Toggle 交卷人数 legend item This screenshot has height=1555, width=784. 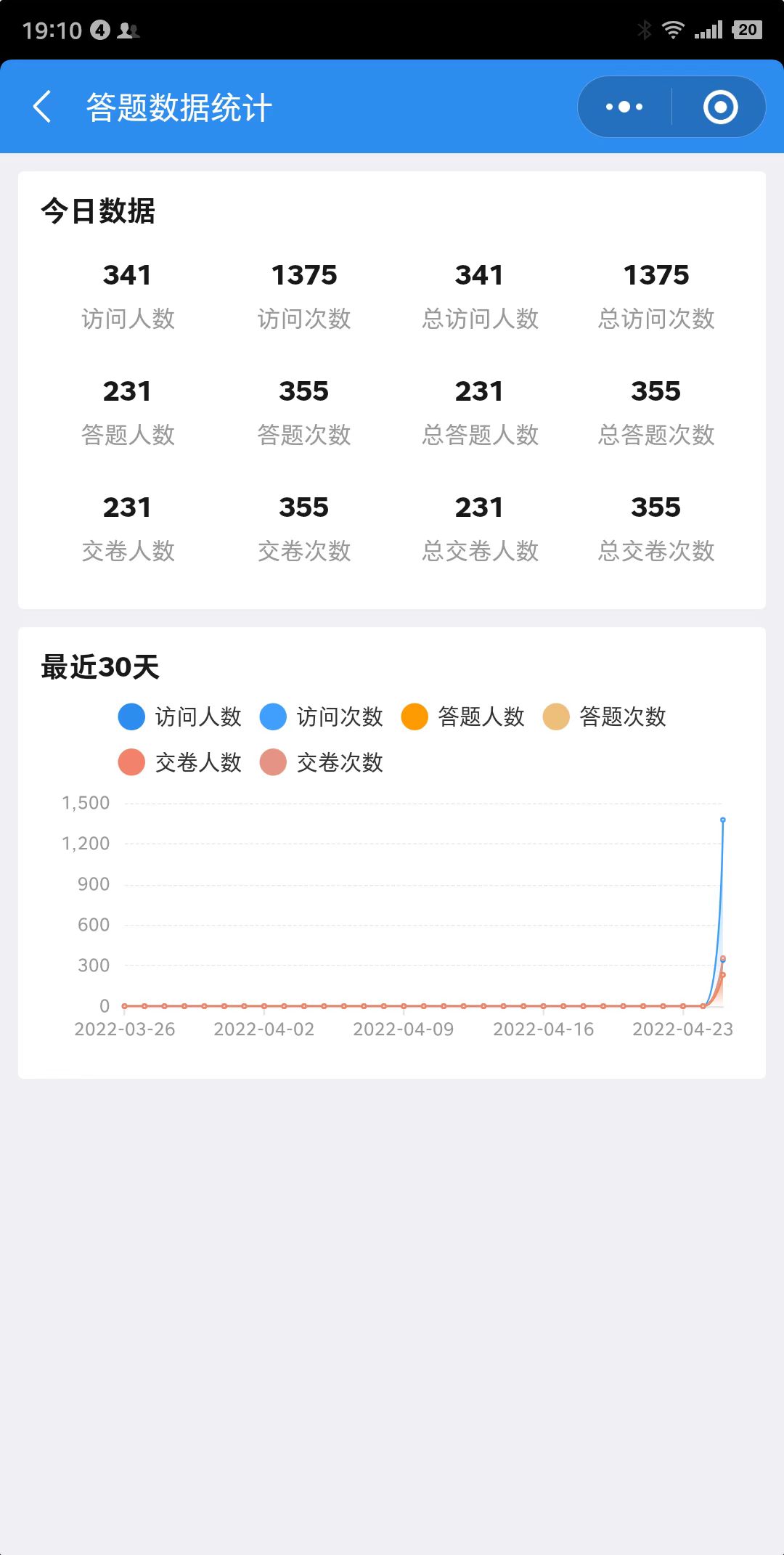180,762
